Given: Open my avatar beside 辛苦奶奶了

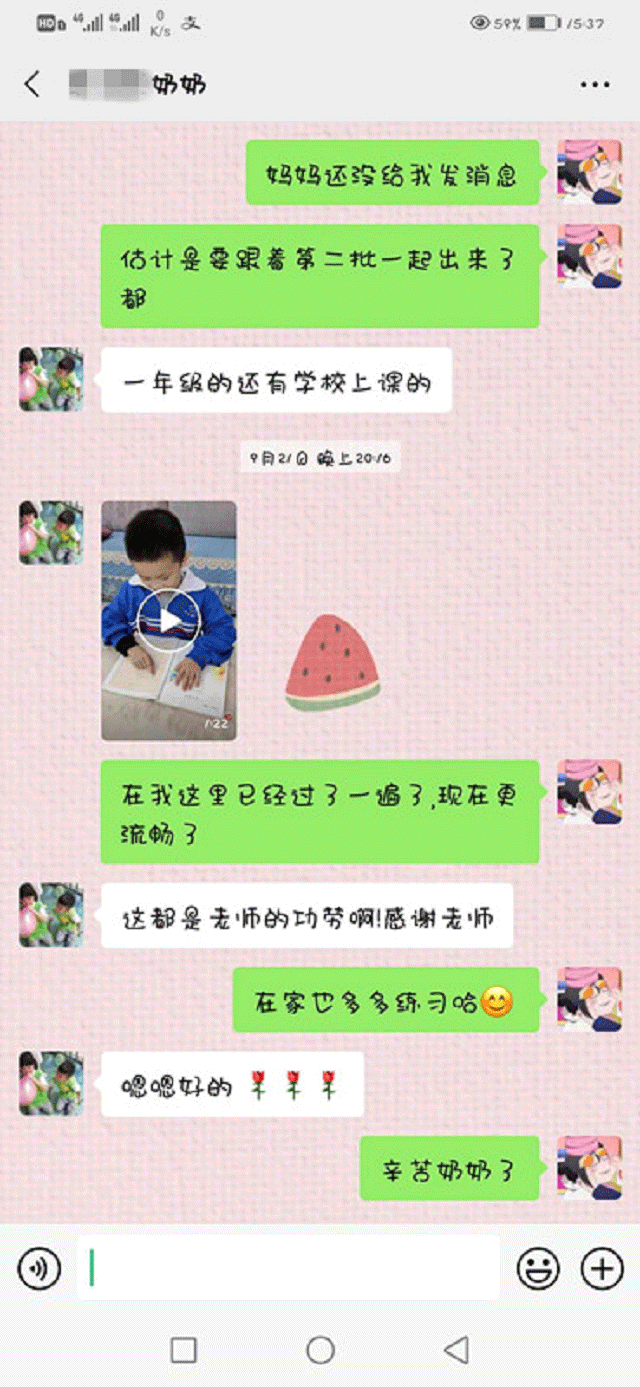Looking at the screenshot, I should (589, 1168).
